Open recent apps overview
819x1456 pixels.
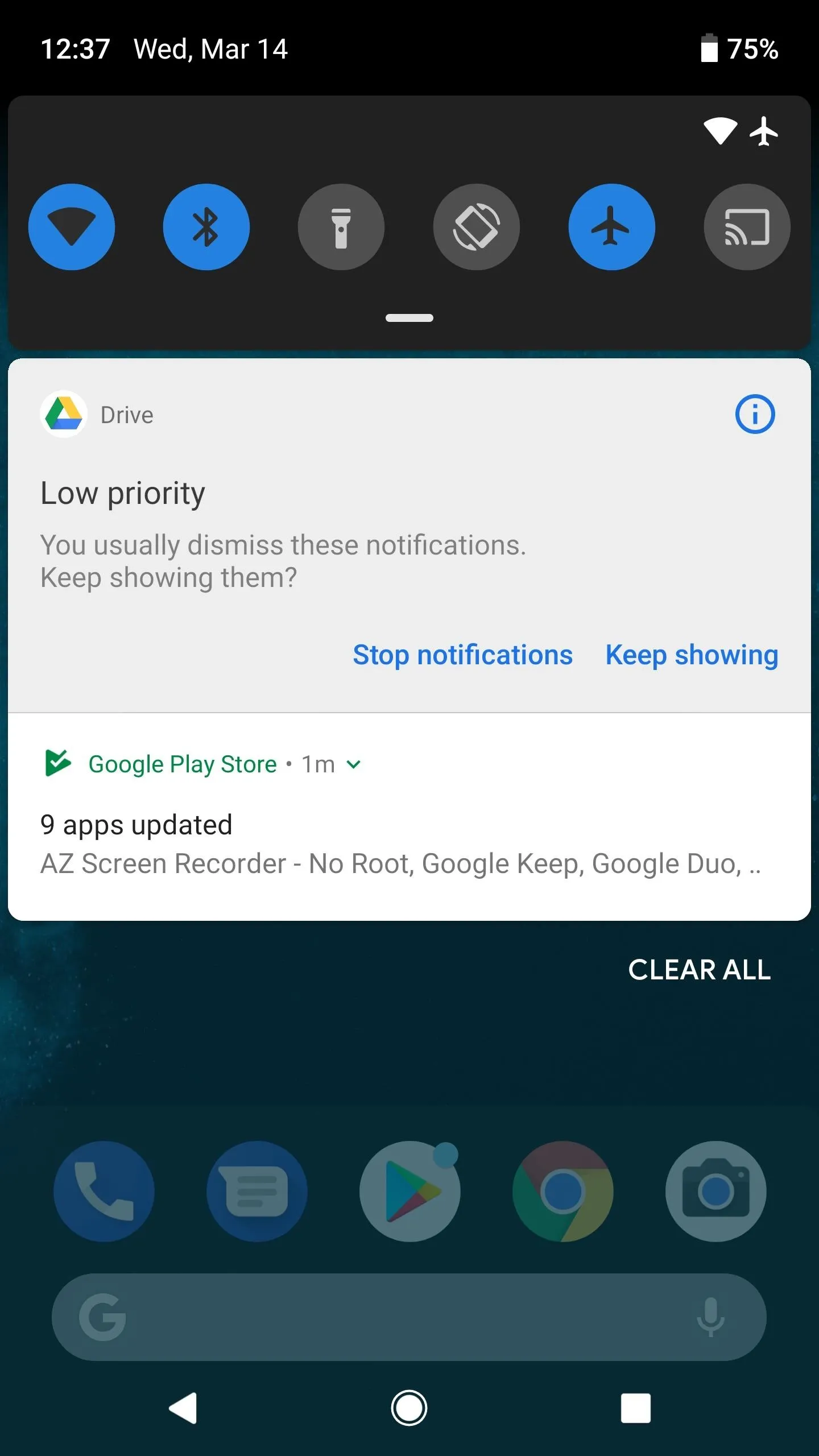635,1408
